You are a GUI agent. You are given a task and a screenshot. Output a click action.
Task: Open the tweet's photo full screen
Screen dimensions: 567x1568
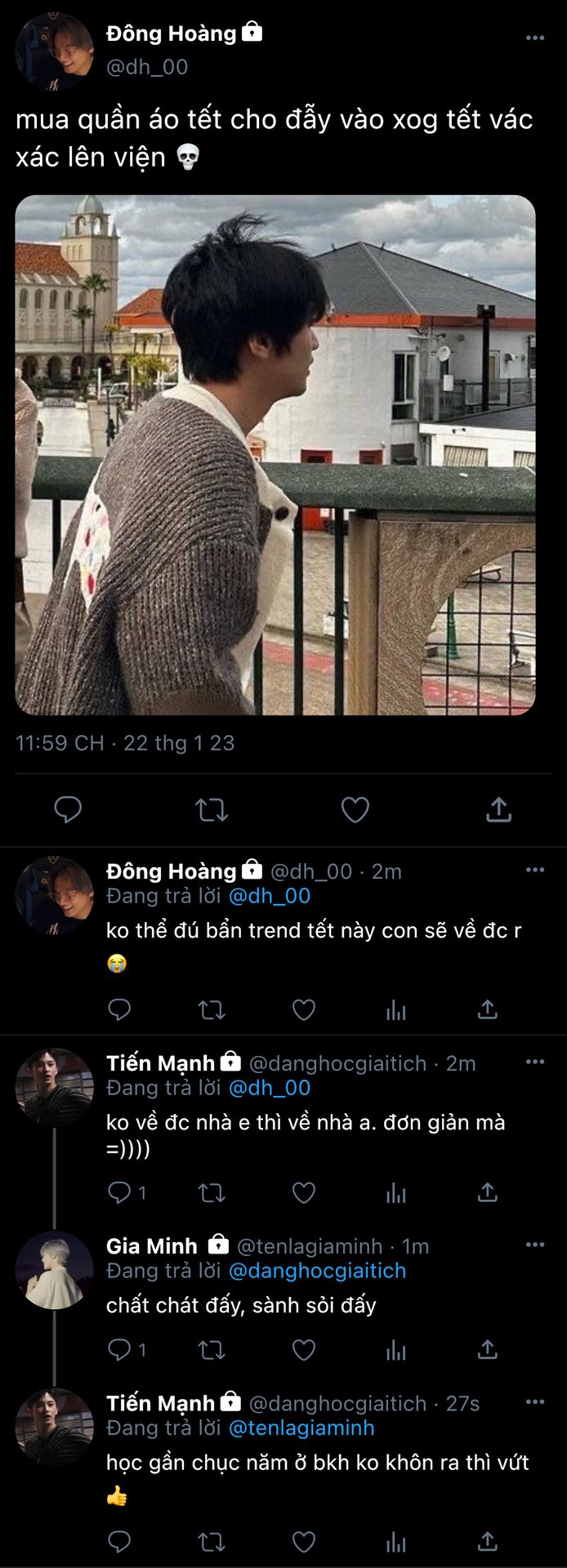275,455
